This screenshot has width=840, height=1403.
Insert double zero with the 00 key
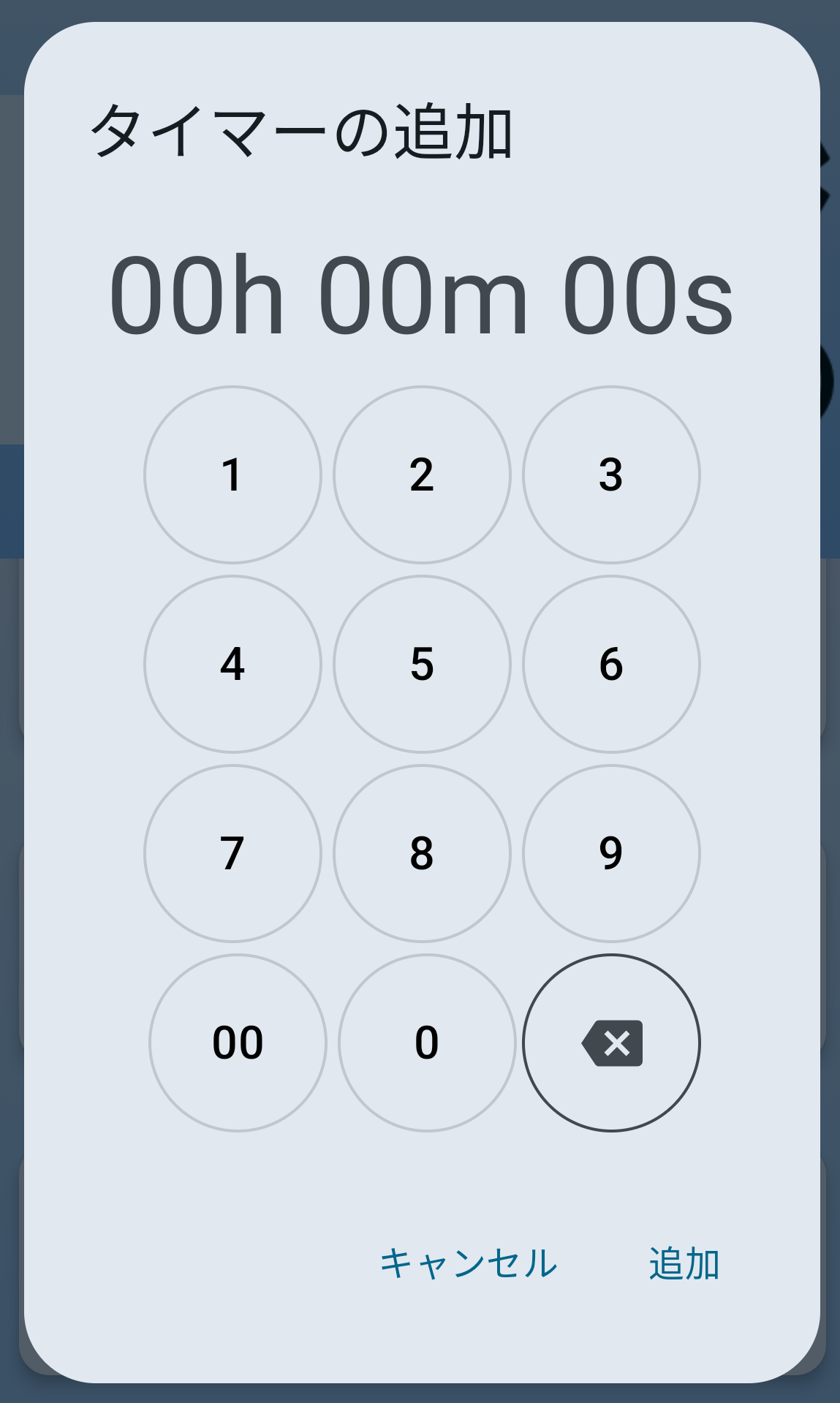pos(238,1043)
